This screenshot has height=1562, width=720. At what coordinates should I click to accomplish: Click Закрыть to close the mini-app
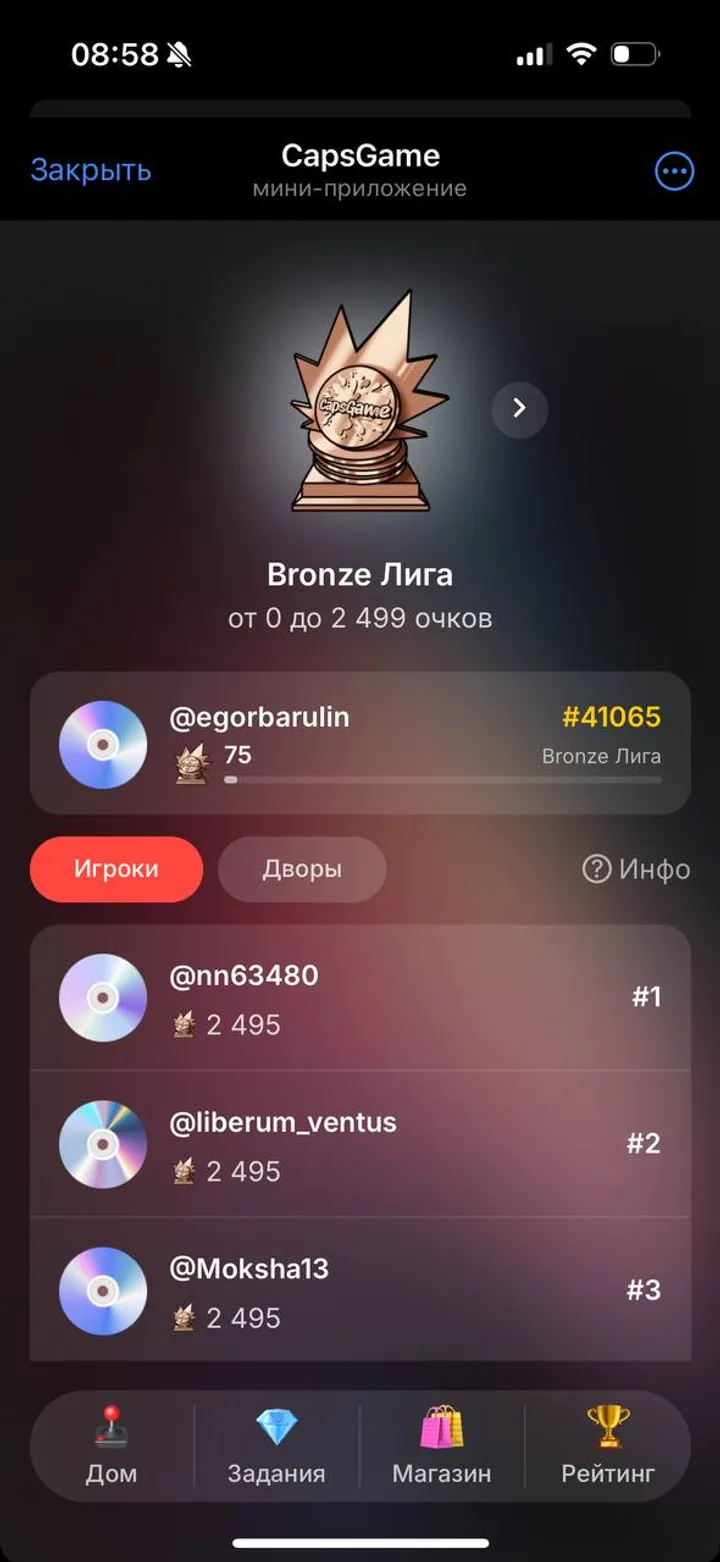coord(91,169)
